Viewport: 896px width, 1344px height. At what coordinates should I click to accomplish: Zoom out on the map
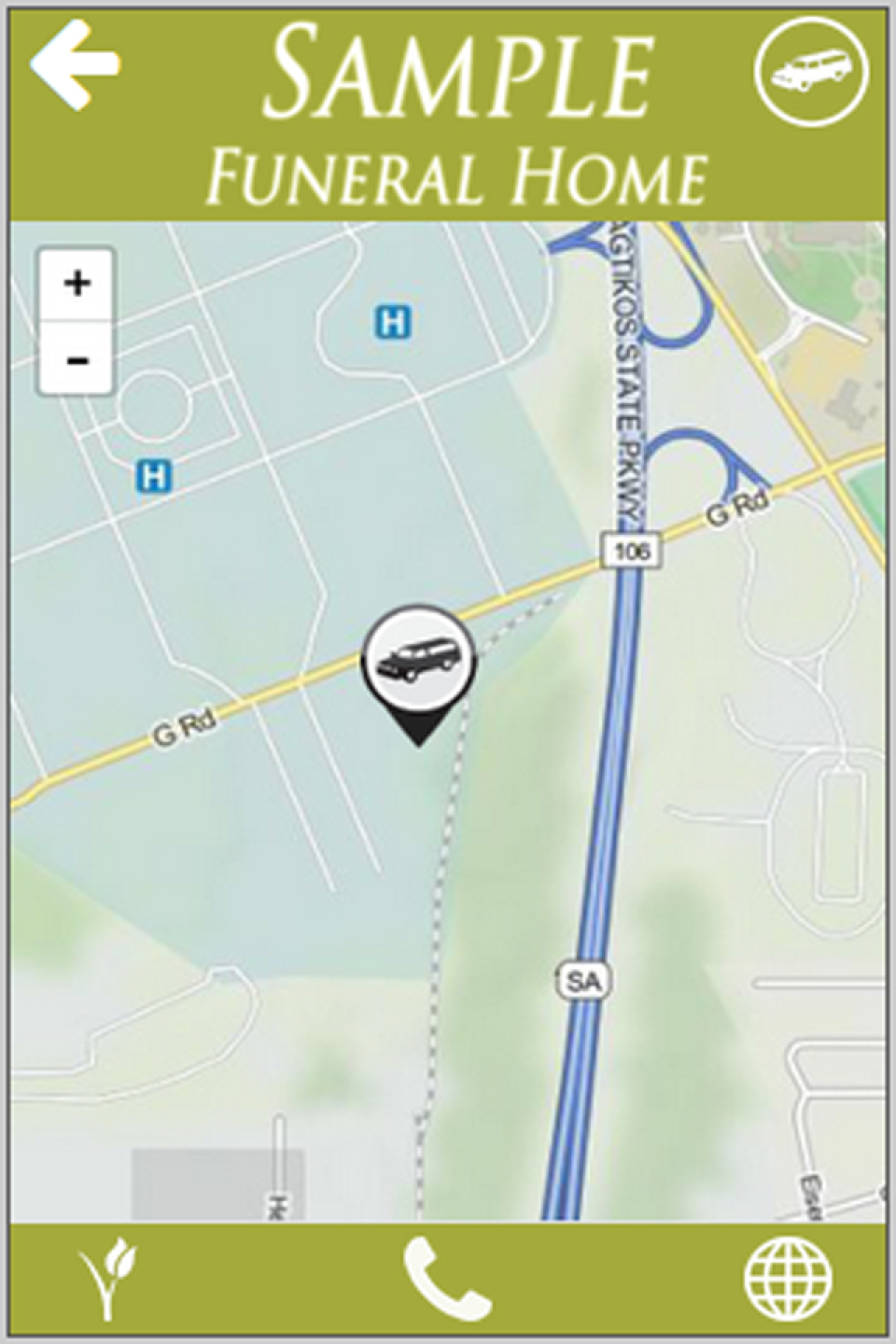(x=77, y=359)
